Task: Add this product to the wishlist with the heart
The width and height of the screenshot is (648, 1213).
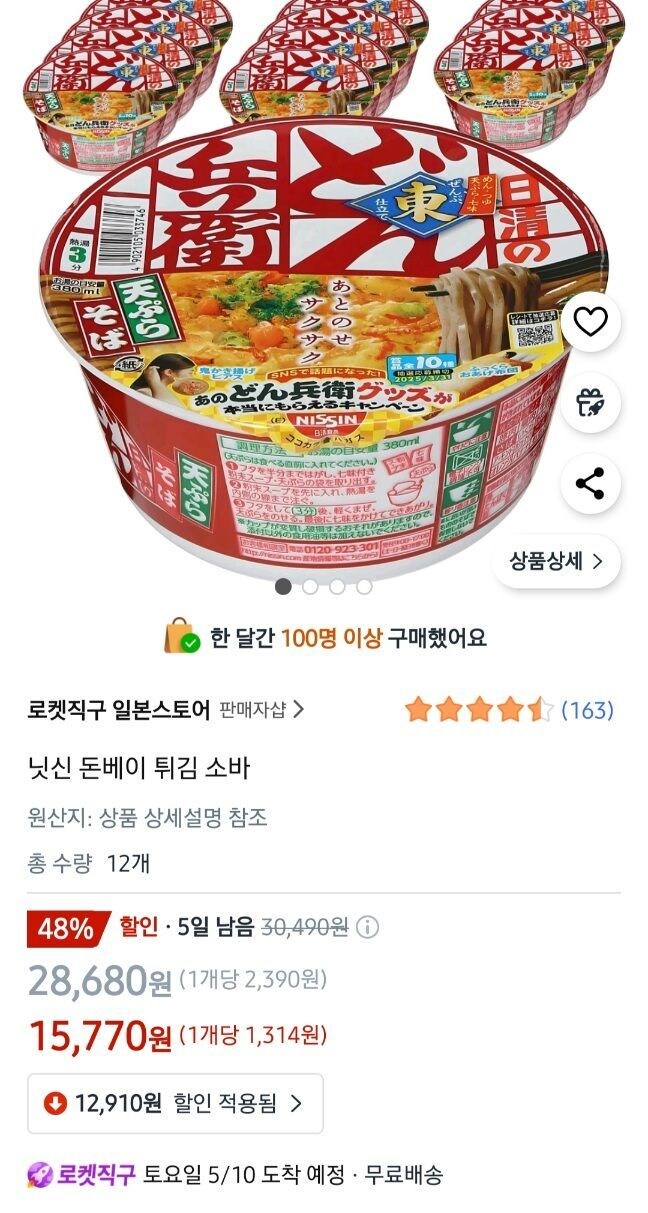Action: pos(591,322)
